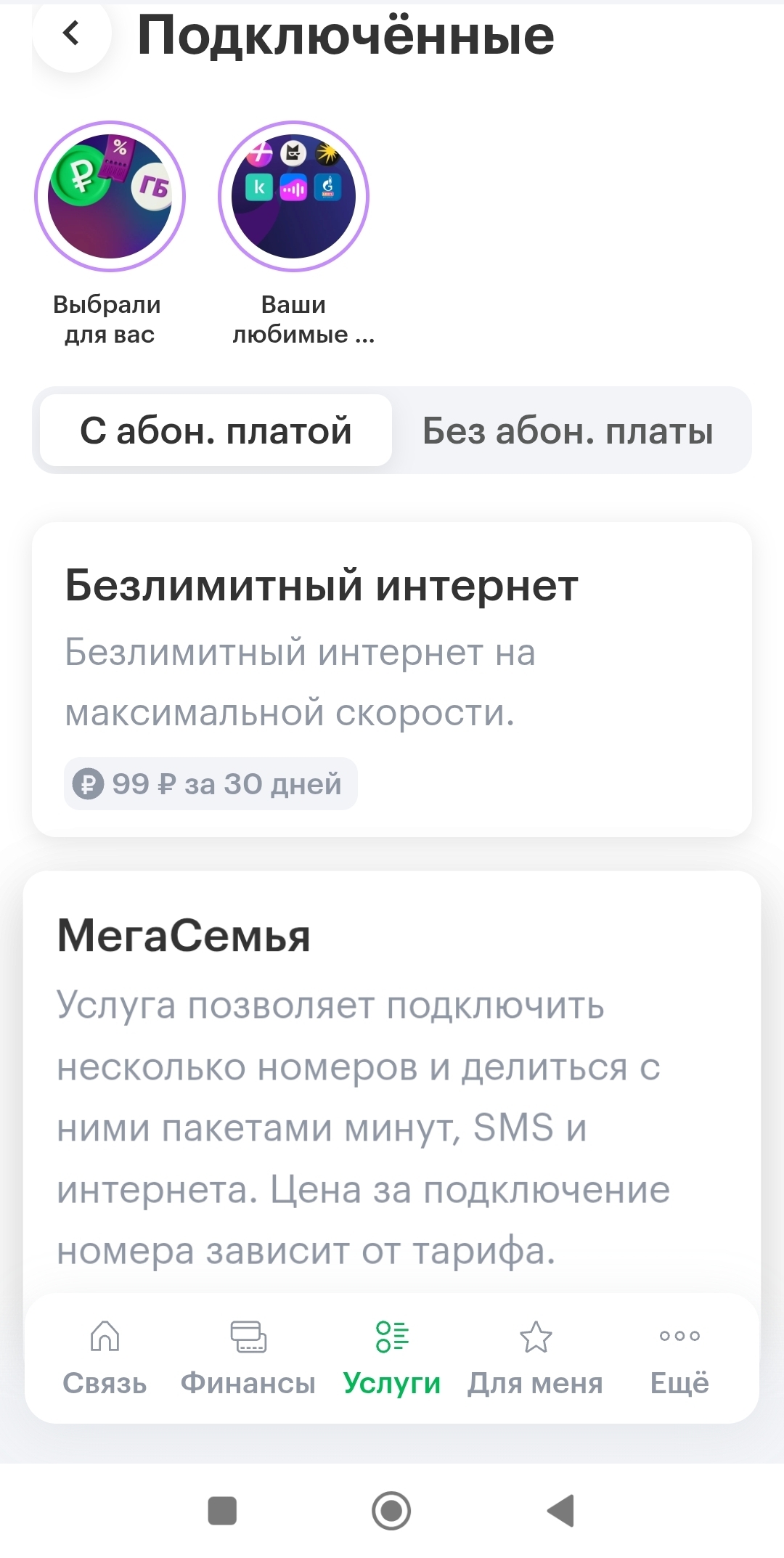Go to the Для меня tab
This screenshot has width=784, height=1558.
[536, 1358]
